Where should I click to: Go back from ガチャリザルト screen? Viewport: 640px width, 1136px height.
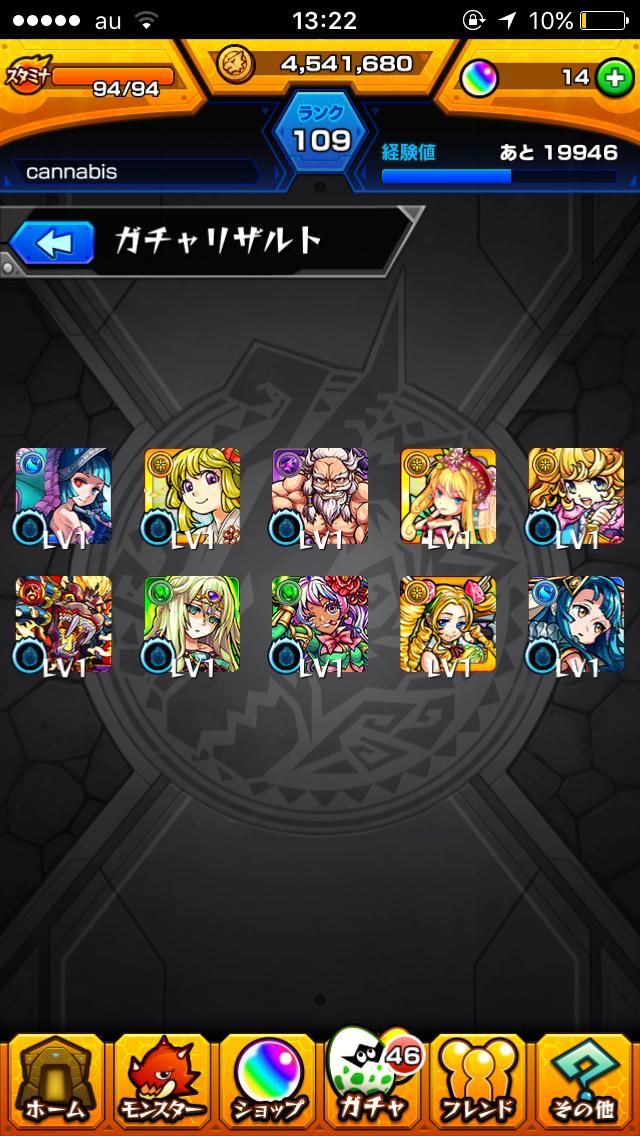52,242
